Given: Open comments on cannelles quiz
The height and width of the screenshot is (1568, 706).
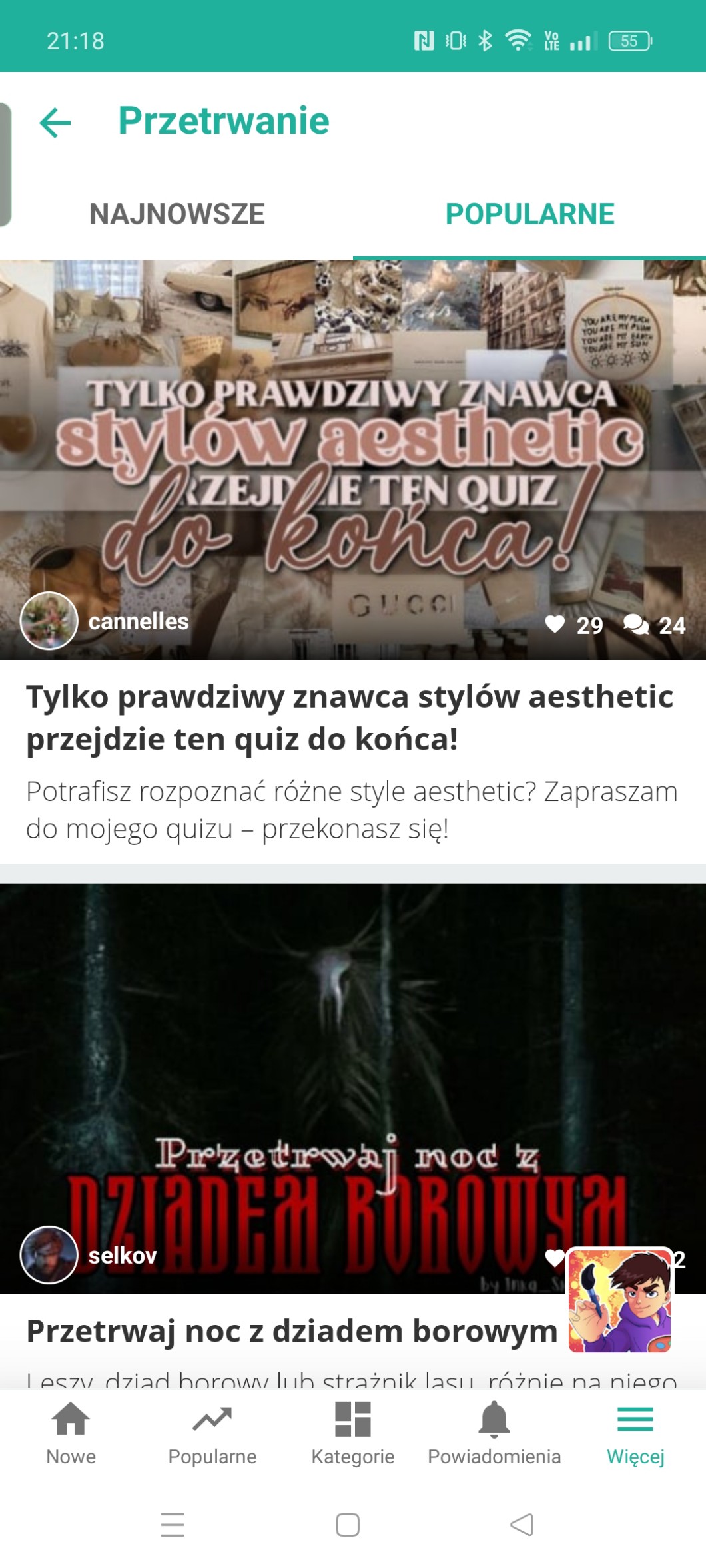Looking at the screenshot, I should coord(636,625).
